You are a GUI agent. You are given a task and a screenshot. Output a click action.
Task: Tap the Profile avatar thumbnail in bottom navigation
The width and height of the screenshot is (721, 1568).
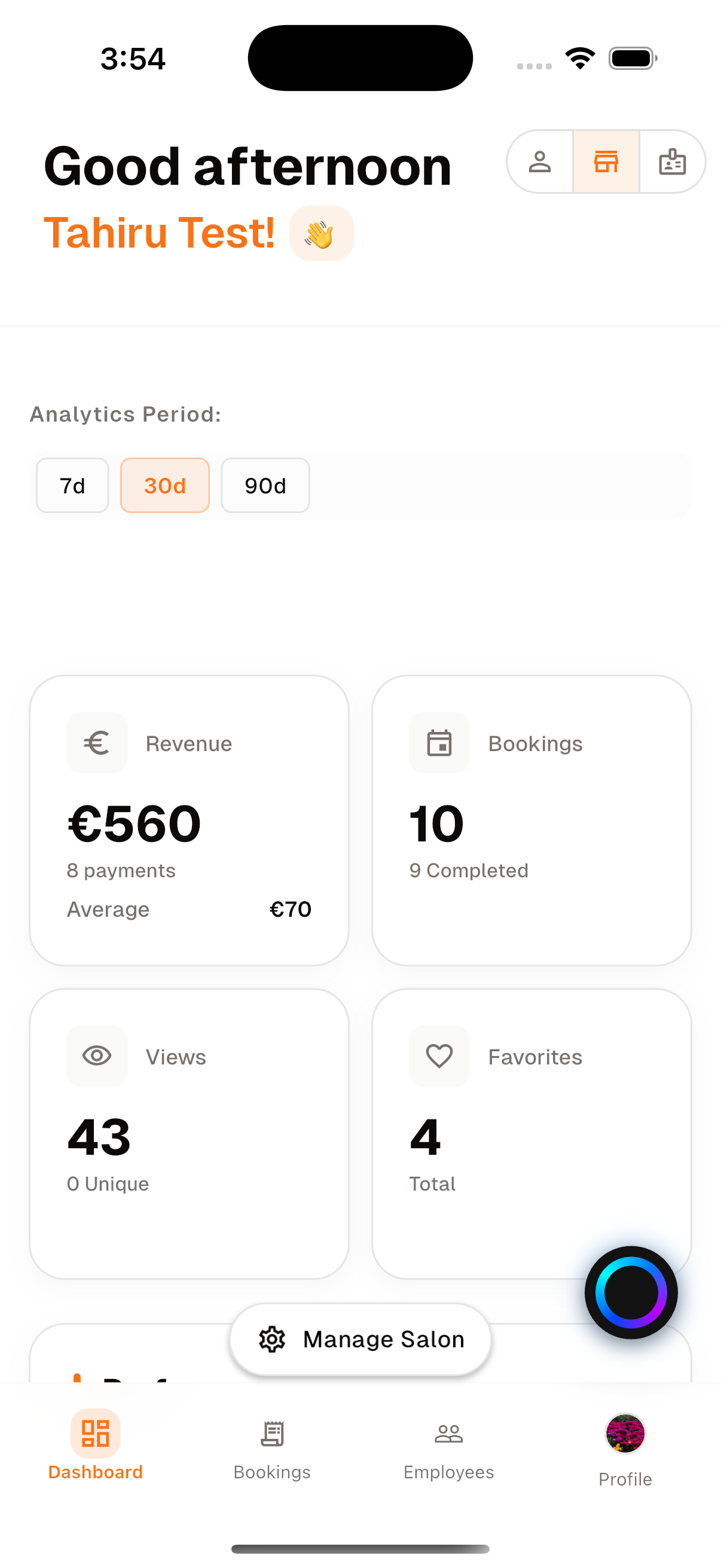click(x=625, y=1432)
